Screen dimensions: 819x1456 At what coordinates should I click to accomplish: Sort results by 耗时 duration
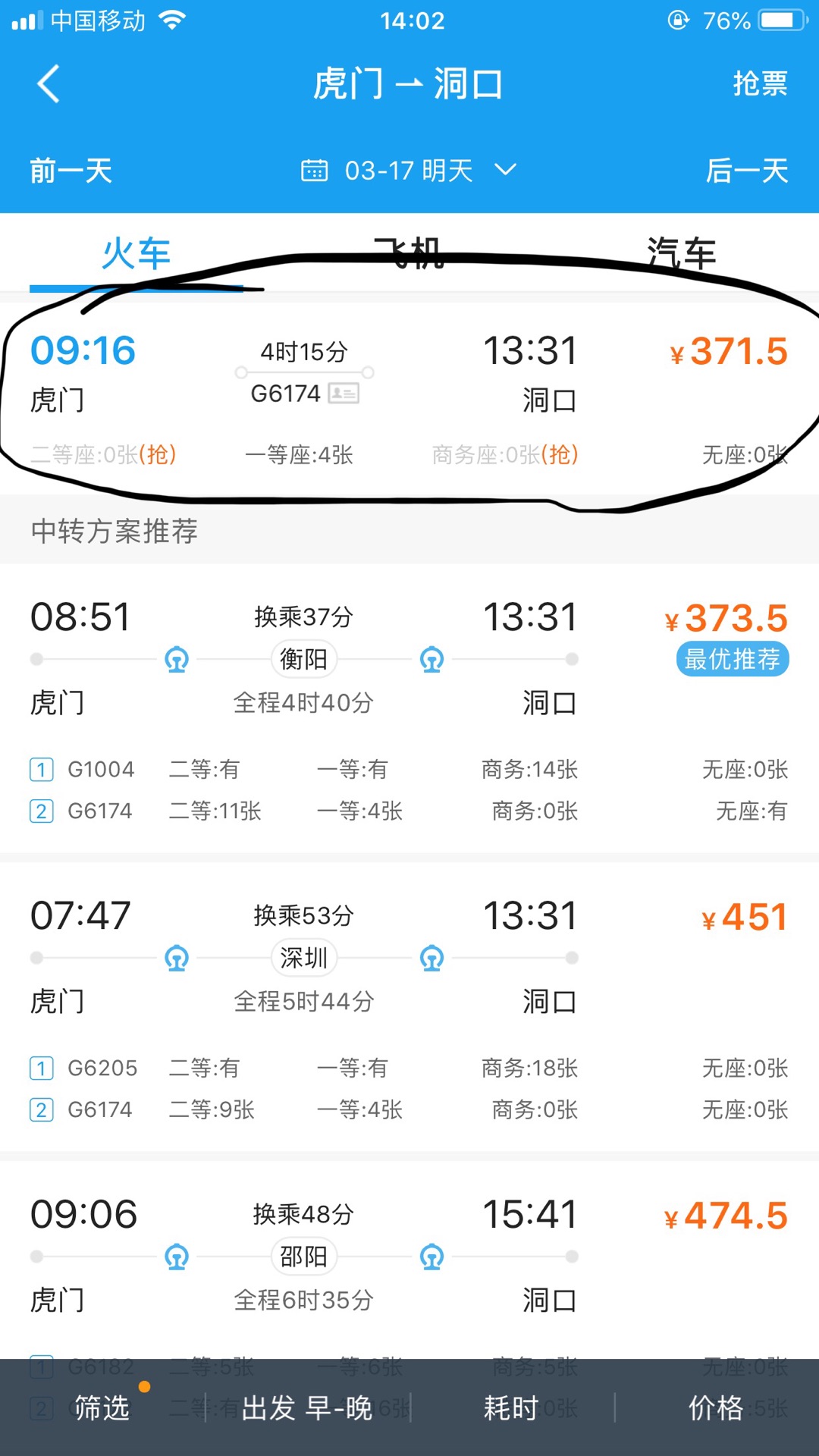[511, 1407]
